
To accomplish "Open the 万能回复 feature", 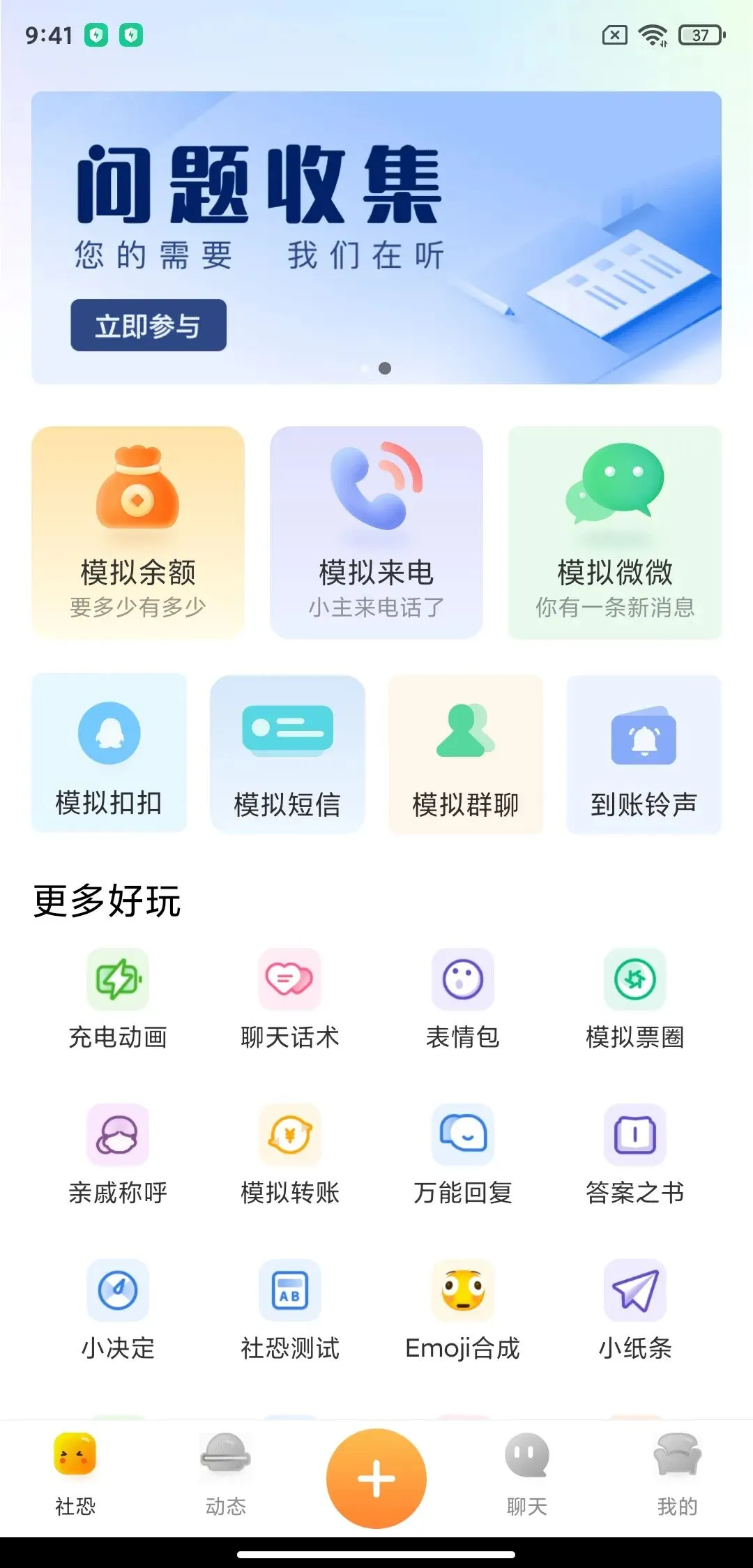I will [463, 1154].
